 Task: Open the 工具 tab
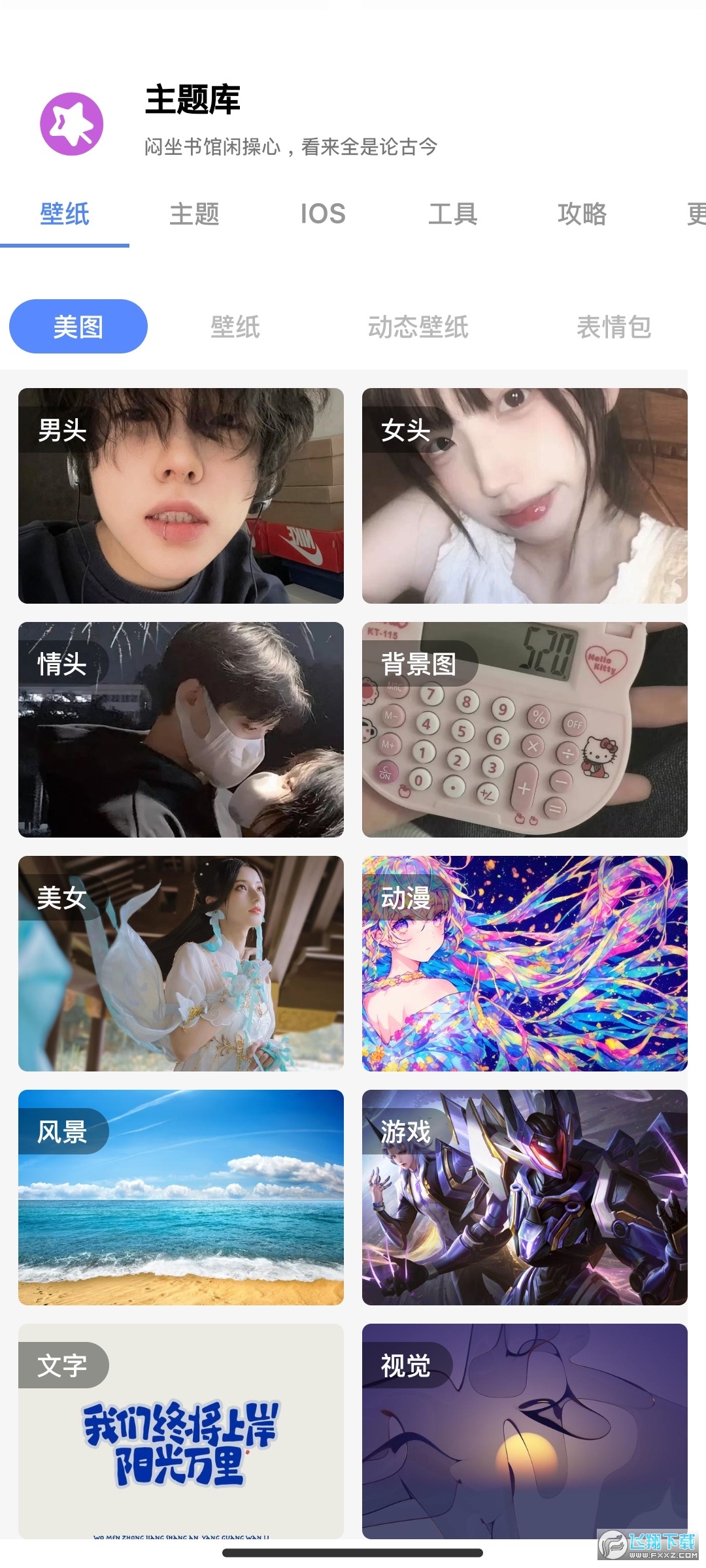pos(452,214)
